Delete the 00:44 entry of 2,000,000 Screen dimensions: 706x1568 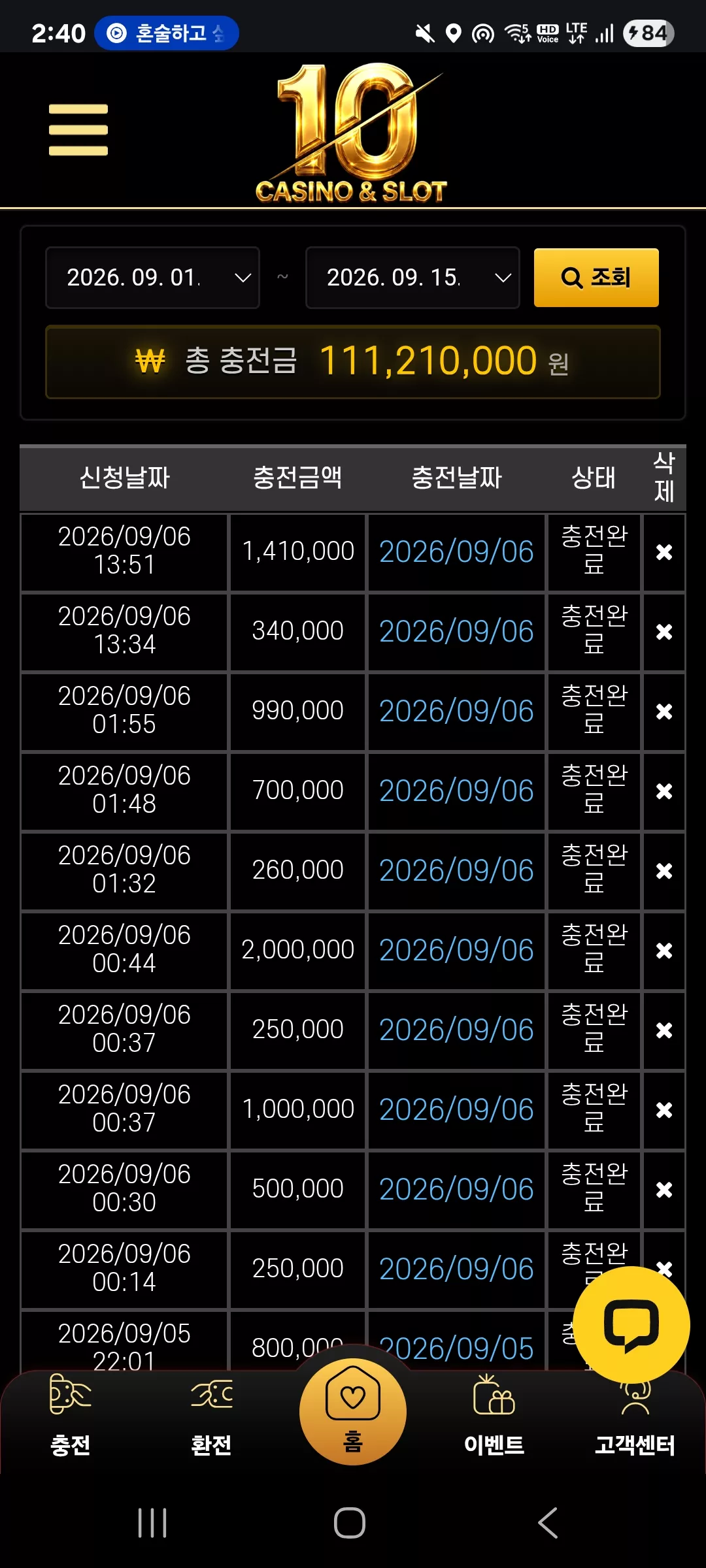pyautogui.click(x=664, y=951)
